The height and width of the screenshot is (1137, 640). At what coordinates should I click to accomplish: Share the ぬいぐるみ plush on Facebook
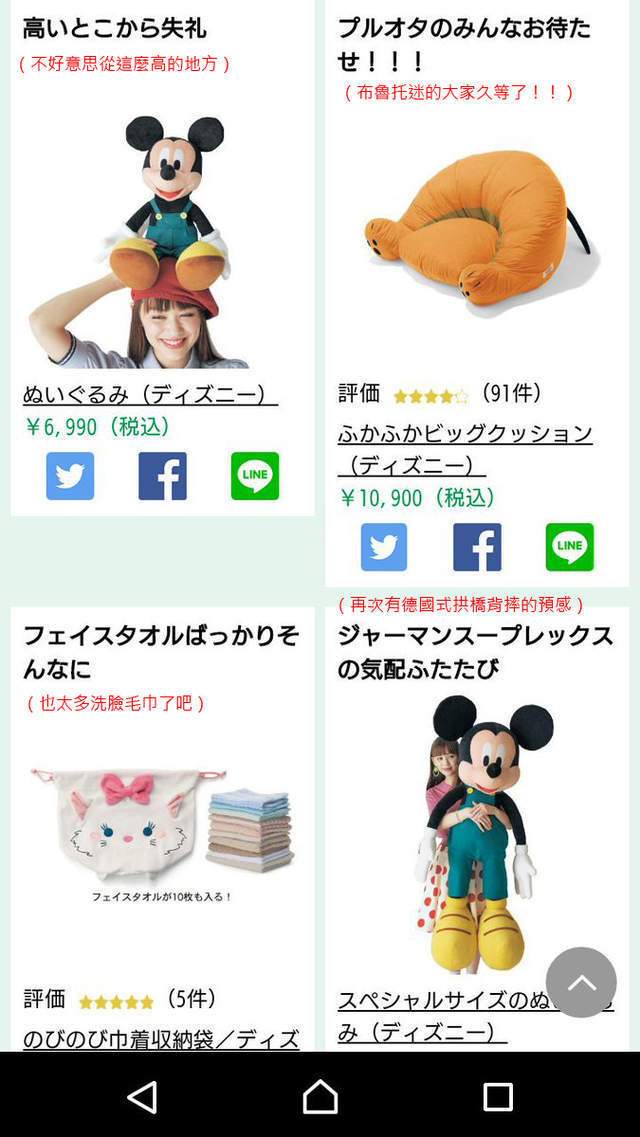coord(162,476)
